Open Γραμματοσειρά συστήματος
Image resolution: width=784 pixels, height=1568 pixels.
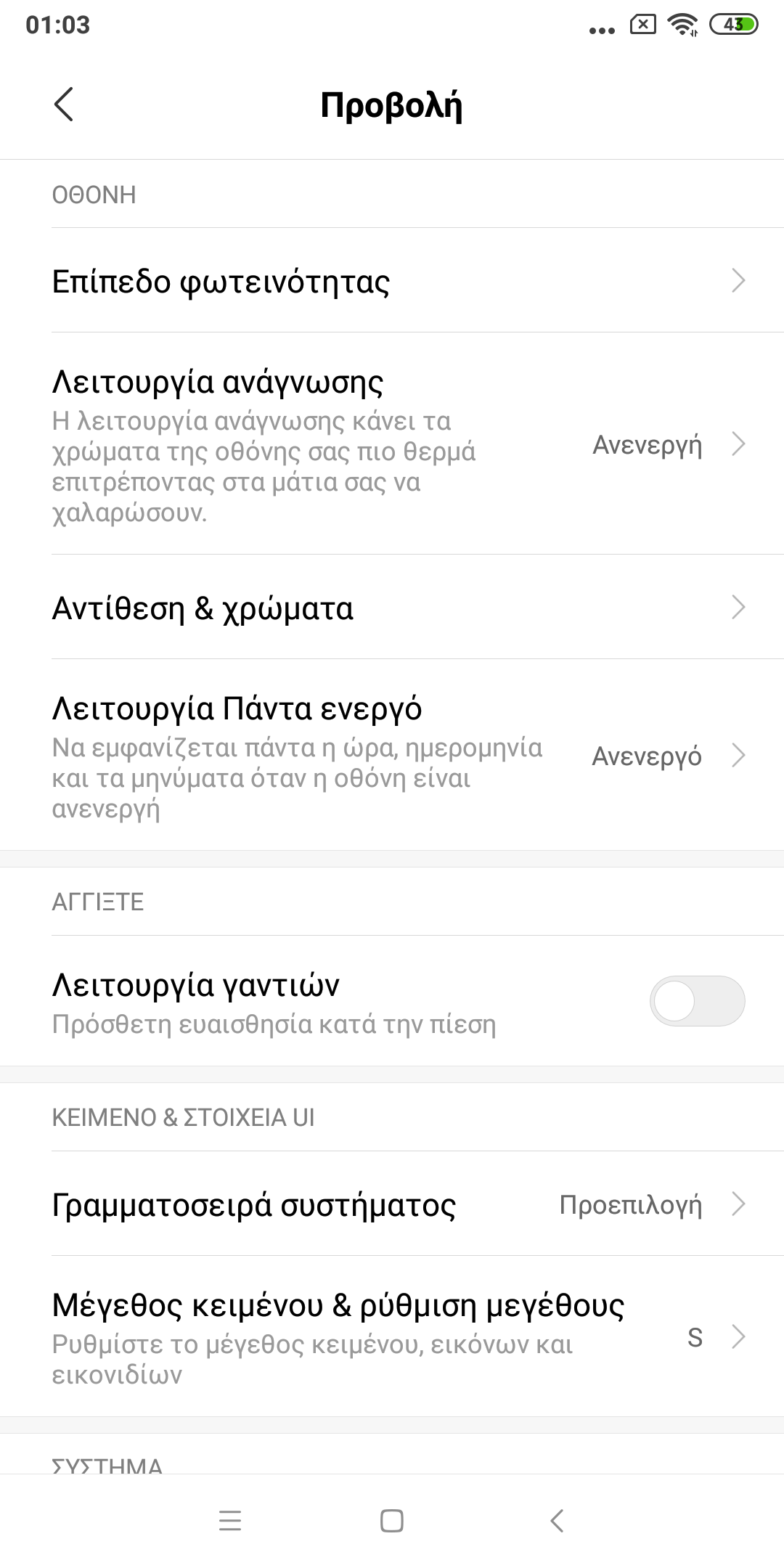pos(392,1204)
